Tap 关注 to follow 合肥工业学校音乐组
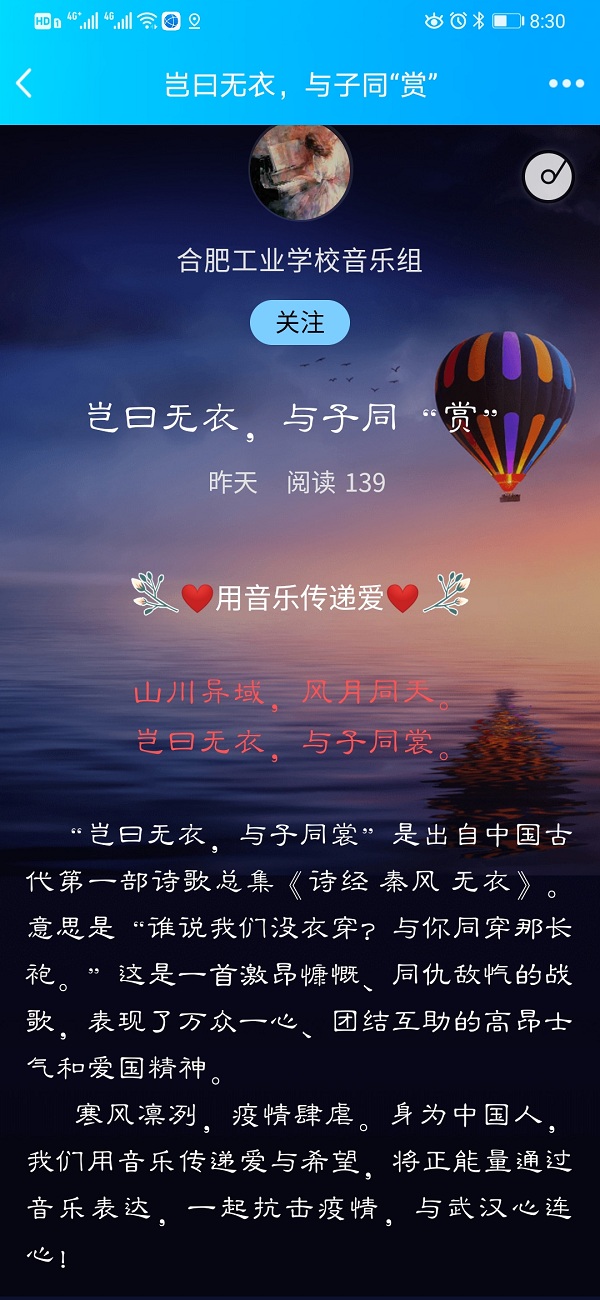Screen dimensions: 600x1300 click(300, 323)
